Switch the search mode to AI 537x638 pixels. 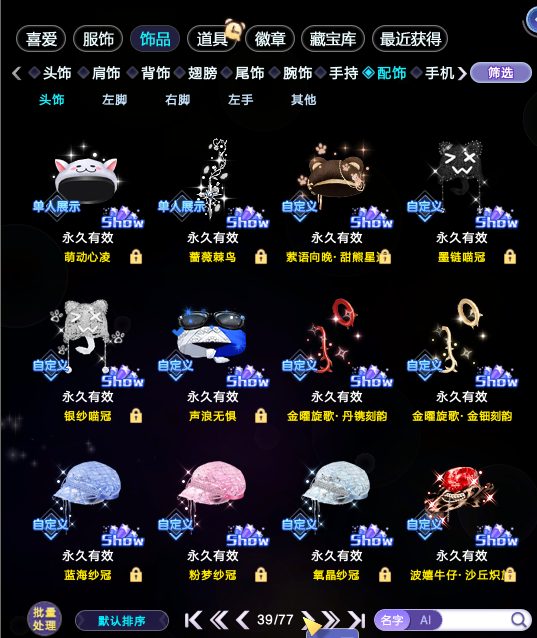tap(426, 620)
